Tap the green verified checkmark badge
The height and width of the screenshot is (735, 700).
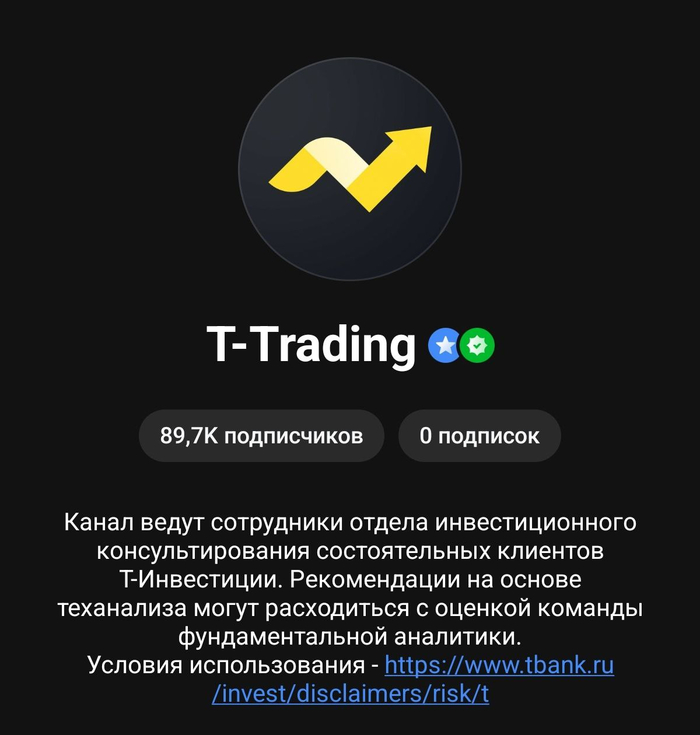pos(479,346)
